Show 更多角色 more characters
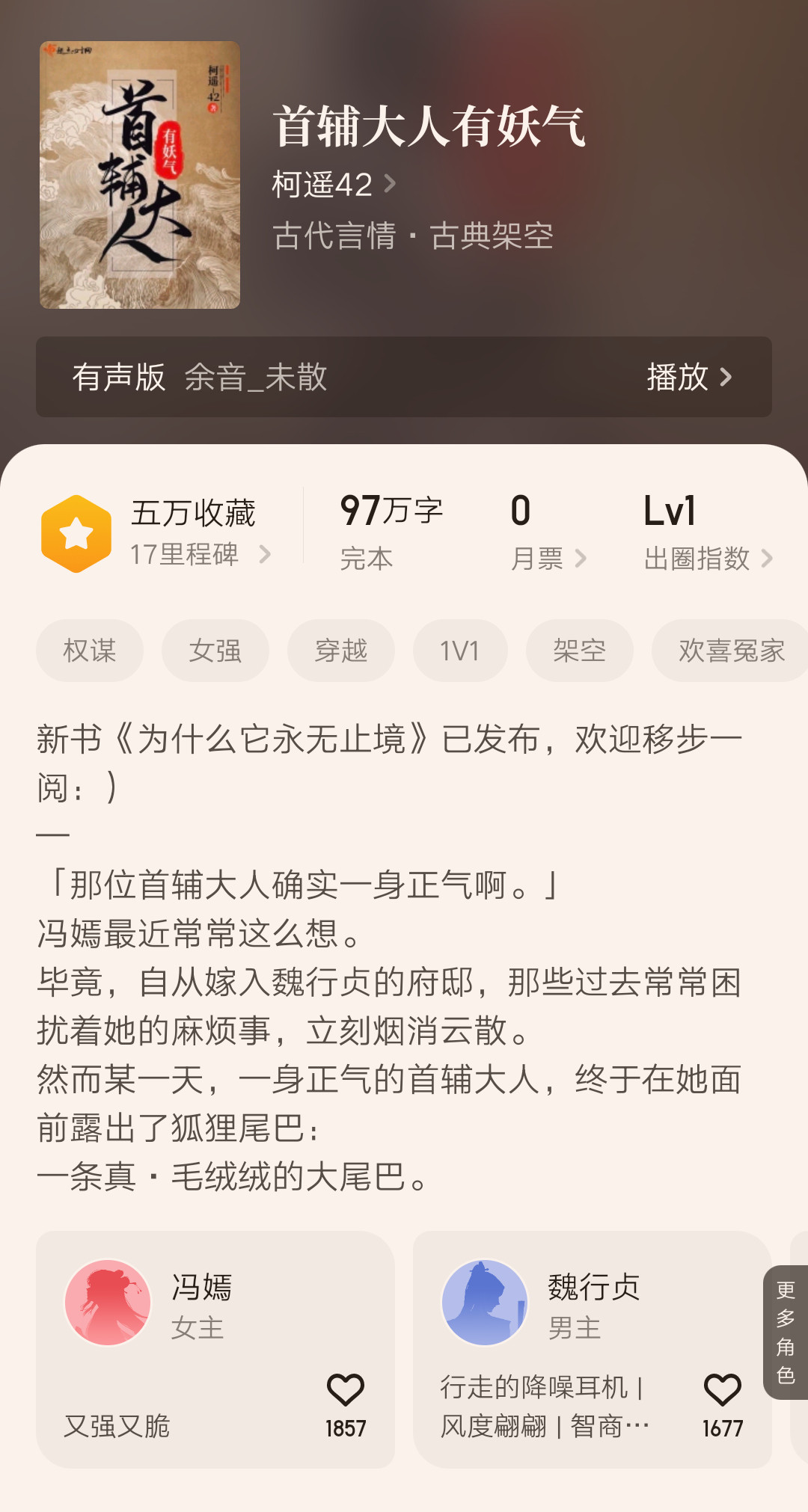The image size is (808, 1512). point(785,1333)
